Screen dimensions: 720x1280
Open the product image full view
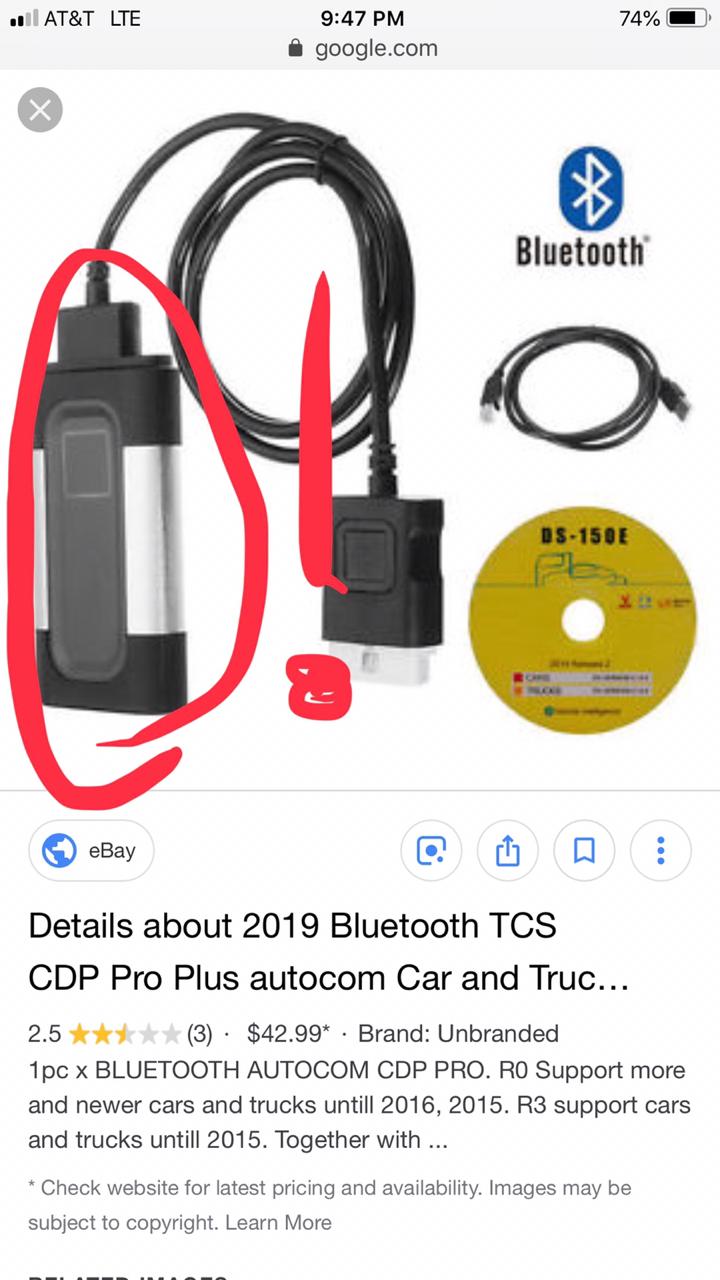(x=360, y=430)
